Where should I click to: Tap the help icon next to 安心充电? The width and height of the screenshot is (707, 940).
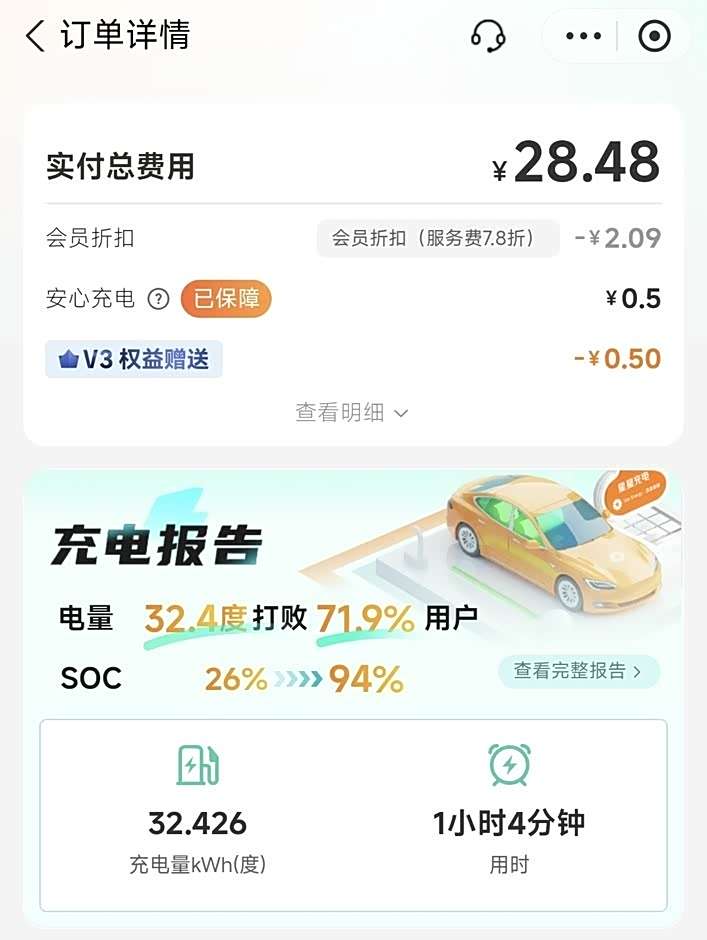point(158,299)
